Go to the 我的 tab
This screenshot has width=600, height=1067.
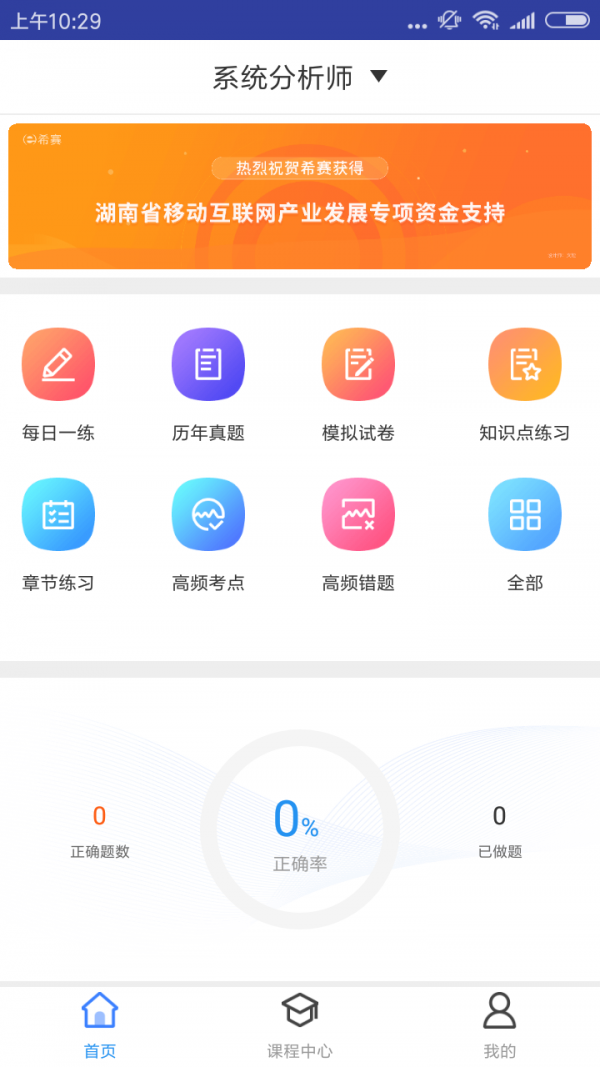coord(499,1025)
